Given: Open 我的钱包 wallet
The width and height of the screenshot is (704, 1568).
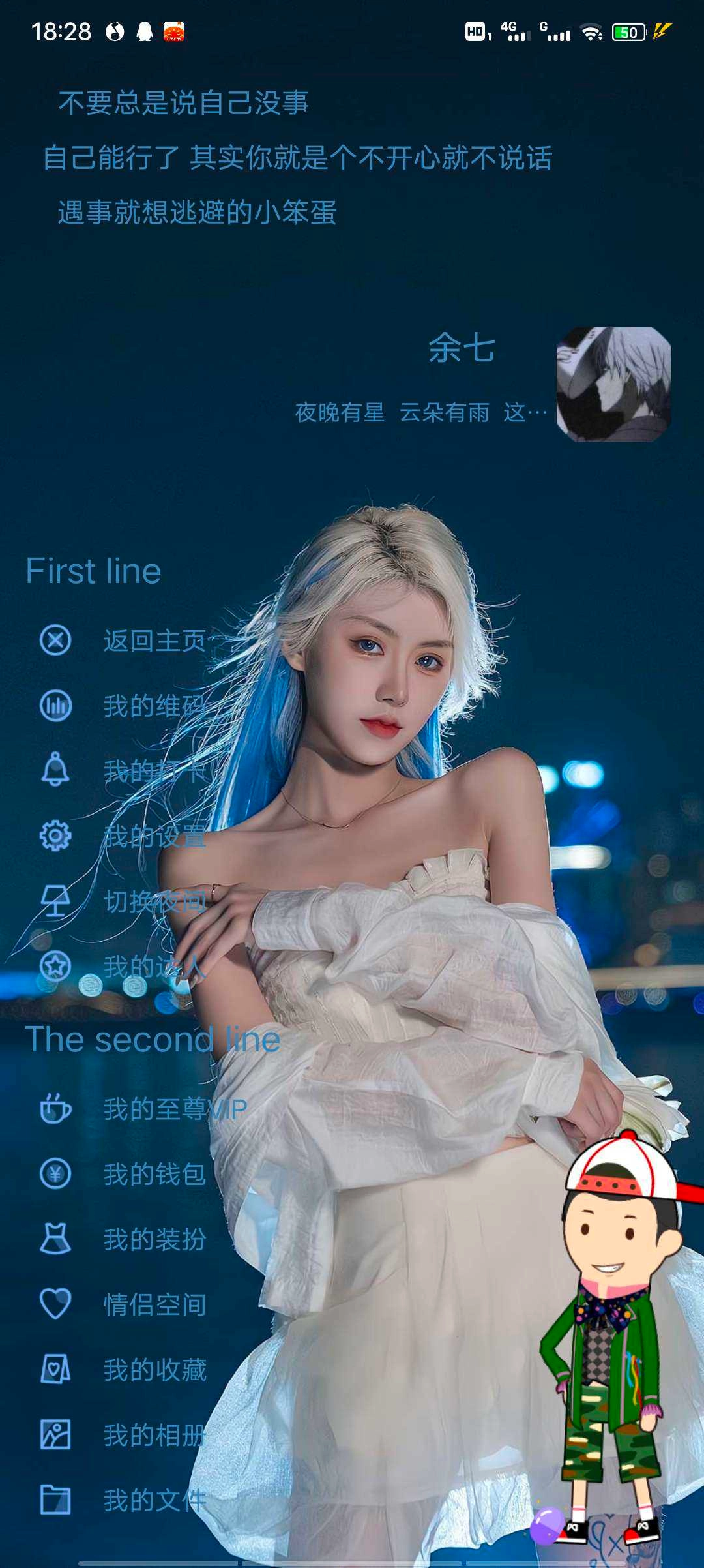Looking at the screenshot, I should (x=154, y=1174).
